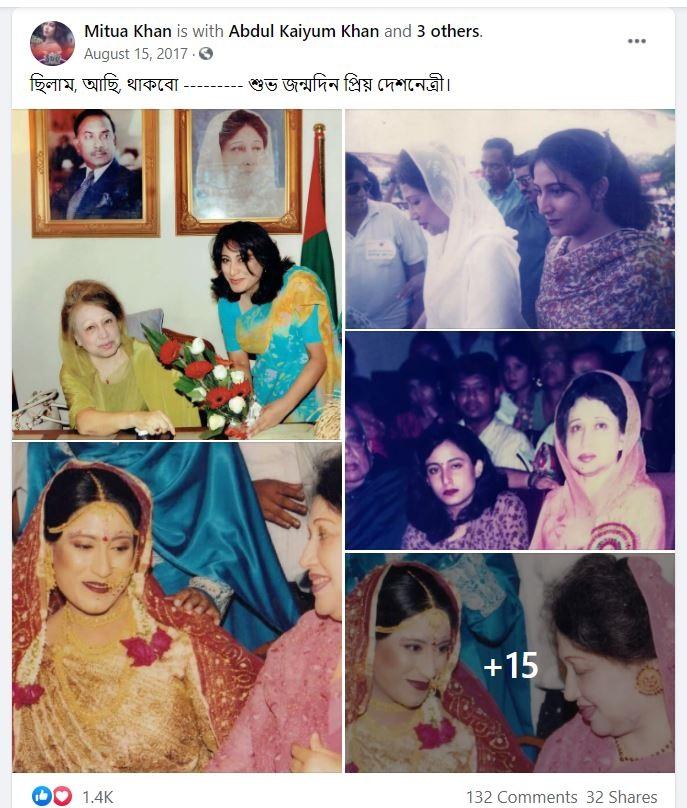Open the outdoor photo with white headscarf
687x808 pixels.
click(x=510, y=219)
